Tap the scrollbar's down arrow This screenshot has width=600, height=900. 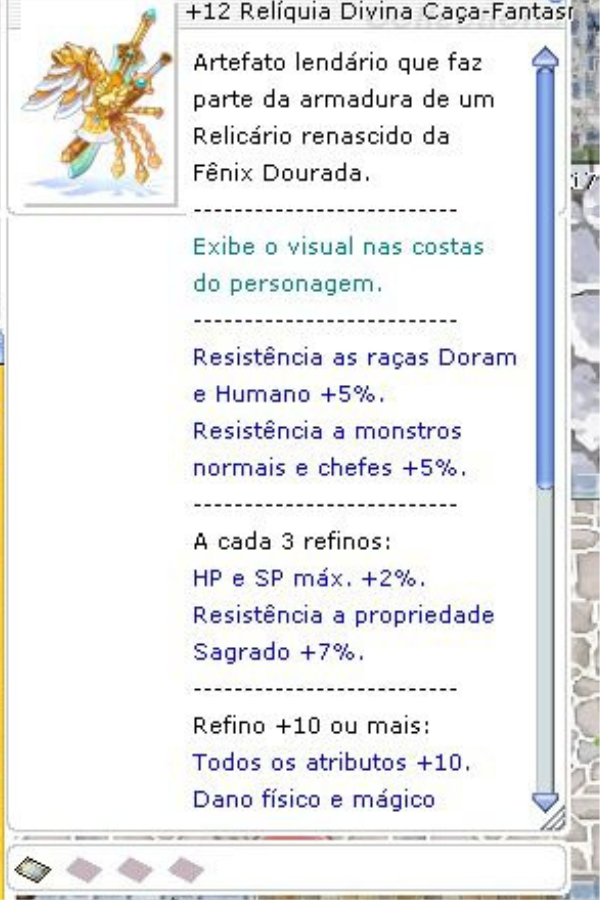point(545,799)
